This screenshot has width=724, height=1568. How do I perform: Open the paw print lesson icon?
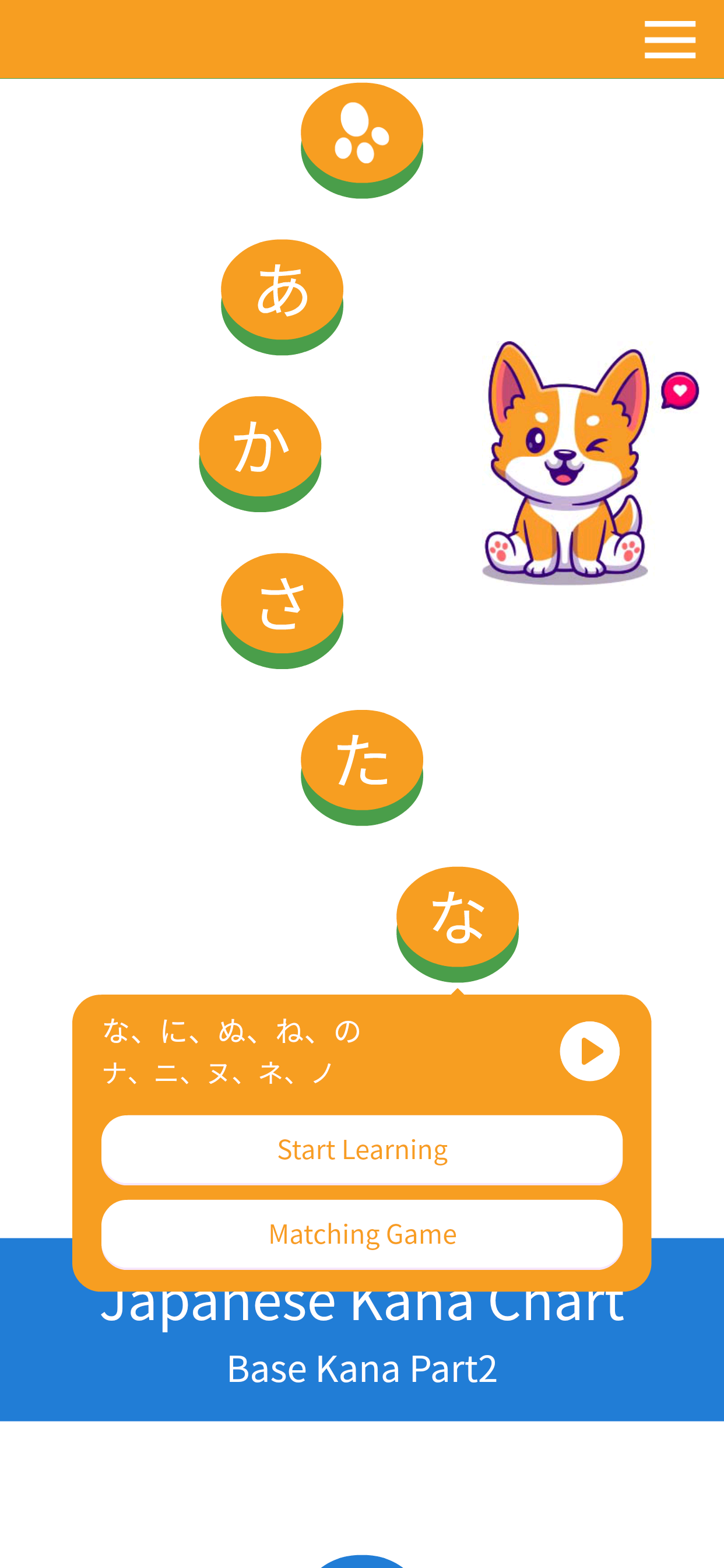362,134
